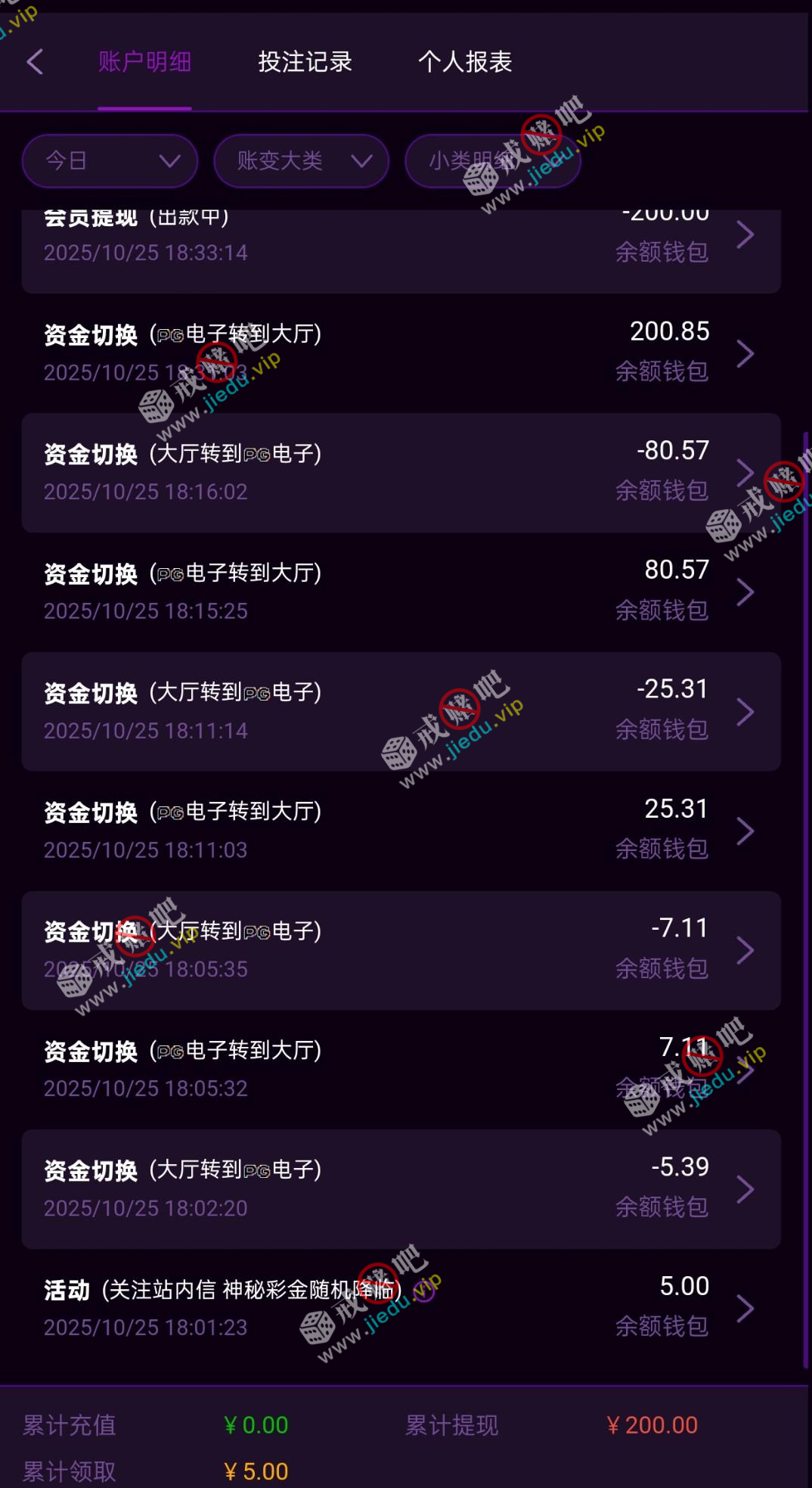Open the 账变大类 category dropdown
The height and width of the screenshot is (1488, 812).
pyautogui.click(x=301, y=160)
